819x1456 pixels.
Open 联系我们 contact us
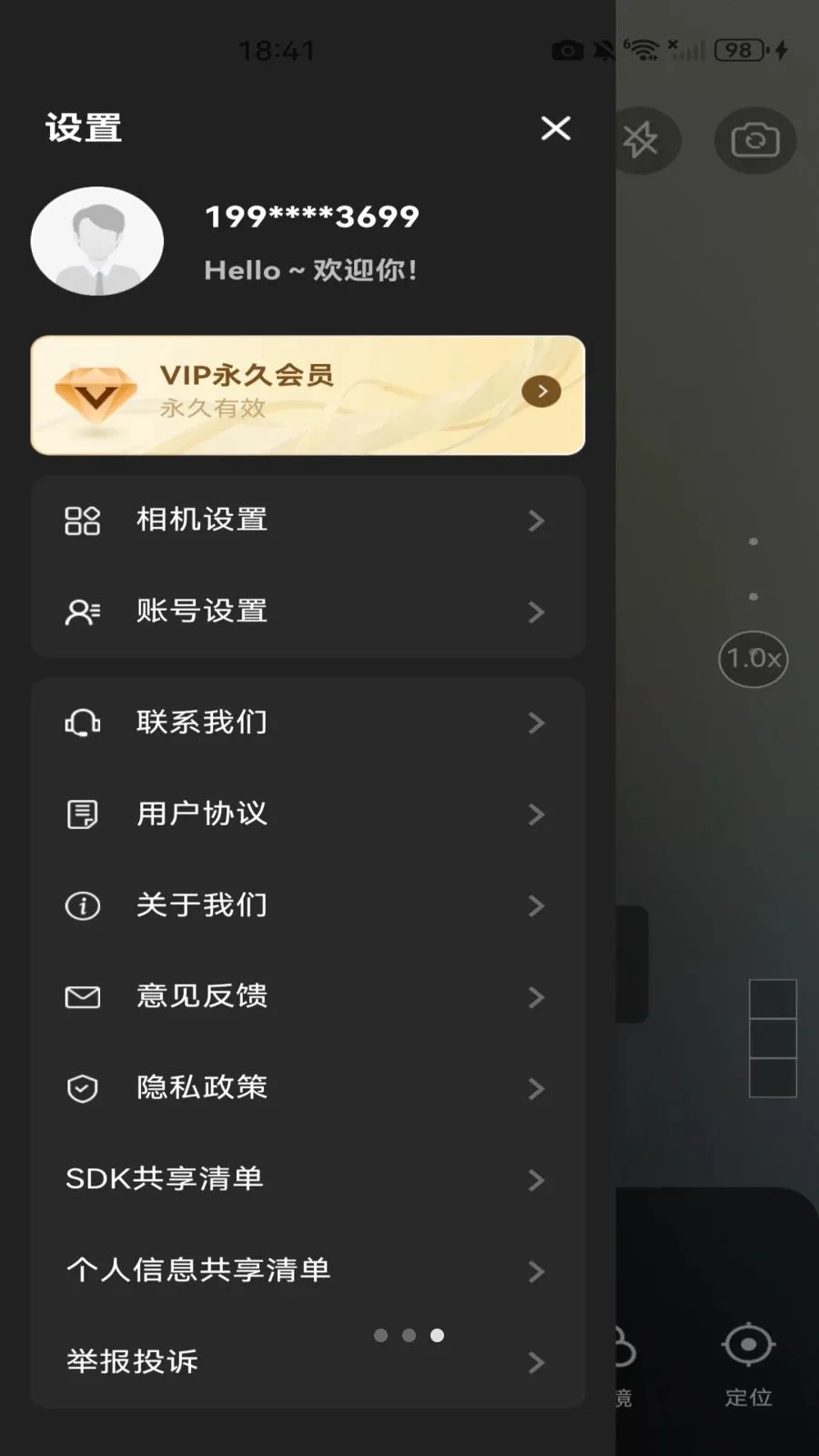click(308, 723)
